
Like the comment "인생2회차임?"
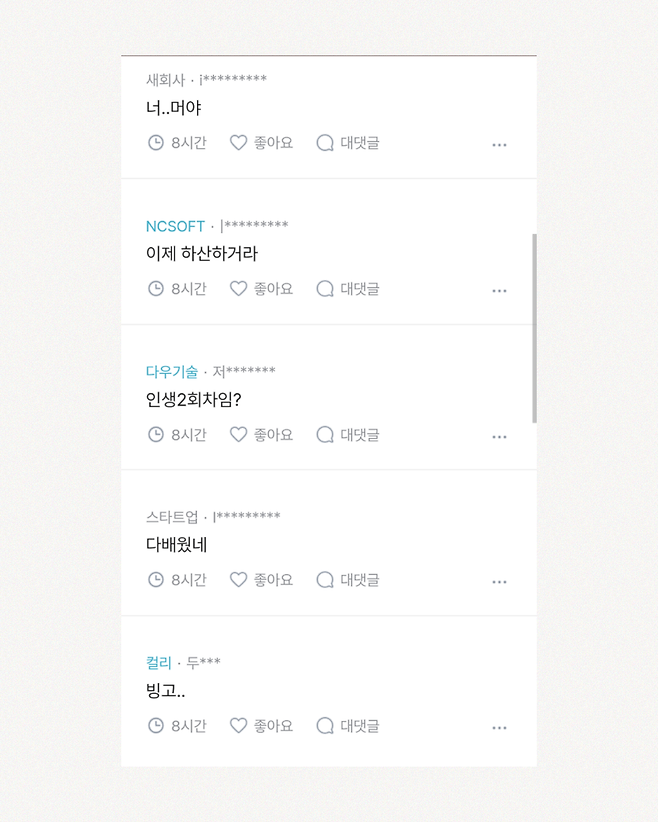261,435
